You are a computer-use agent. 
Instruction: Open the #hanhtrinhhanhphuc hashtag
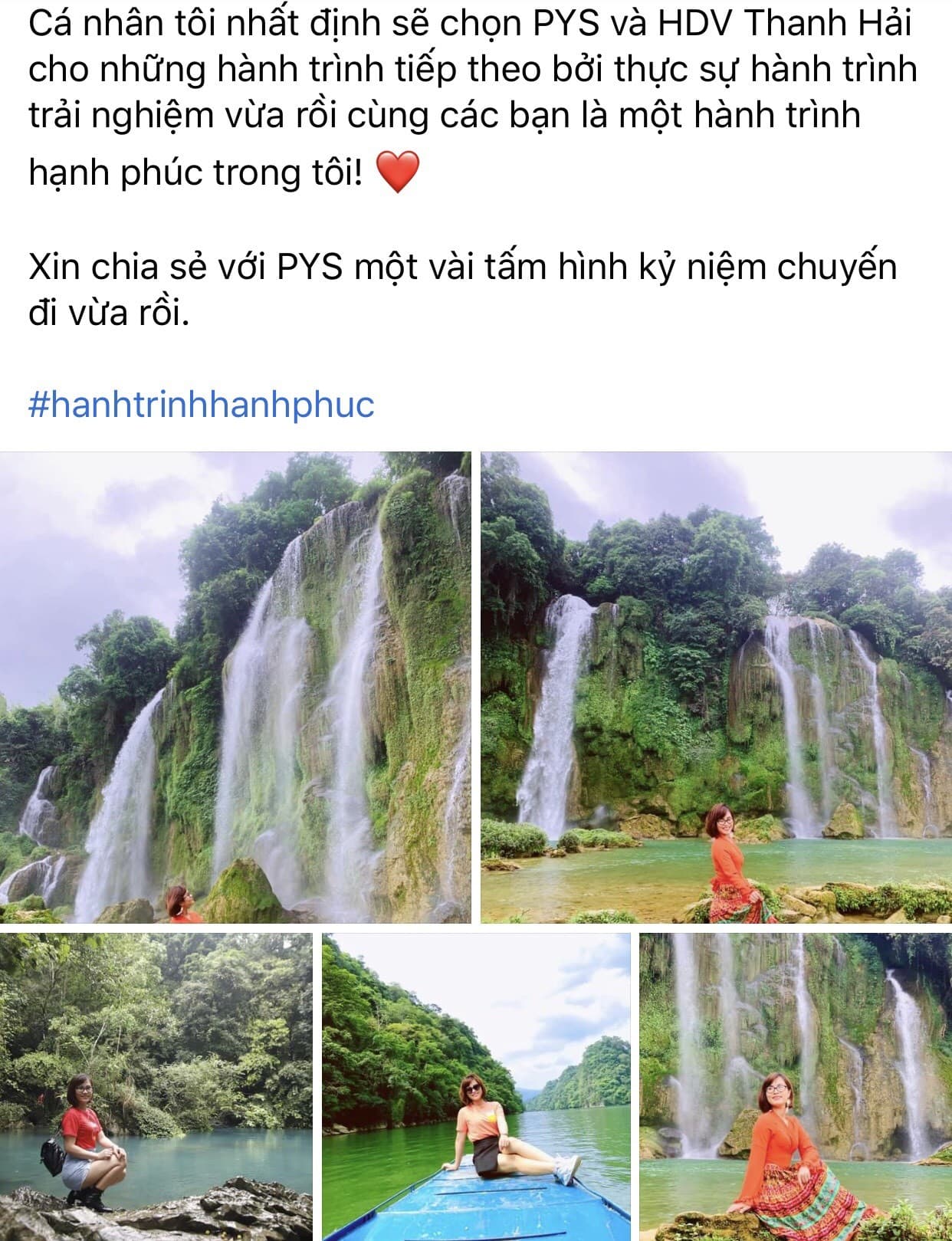pyautogui.click(x=201, y=404)
